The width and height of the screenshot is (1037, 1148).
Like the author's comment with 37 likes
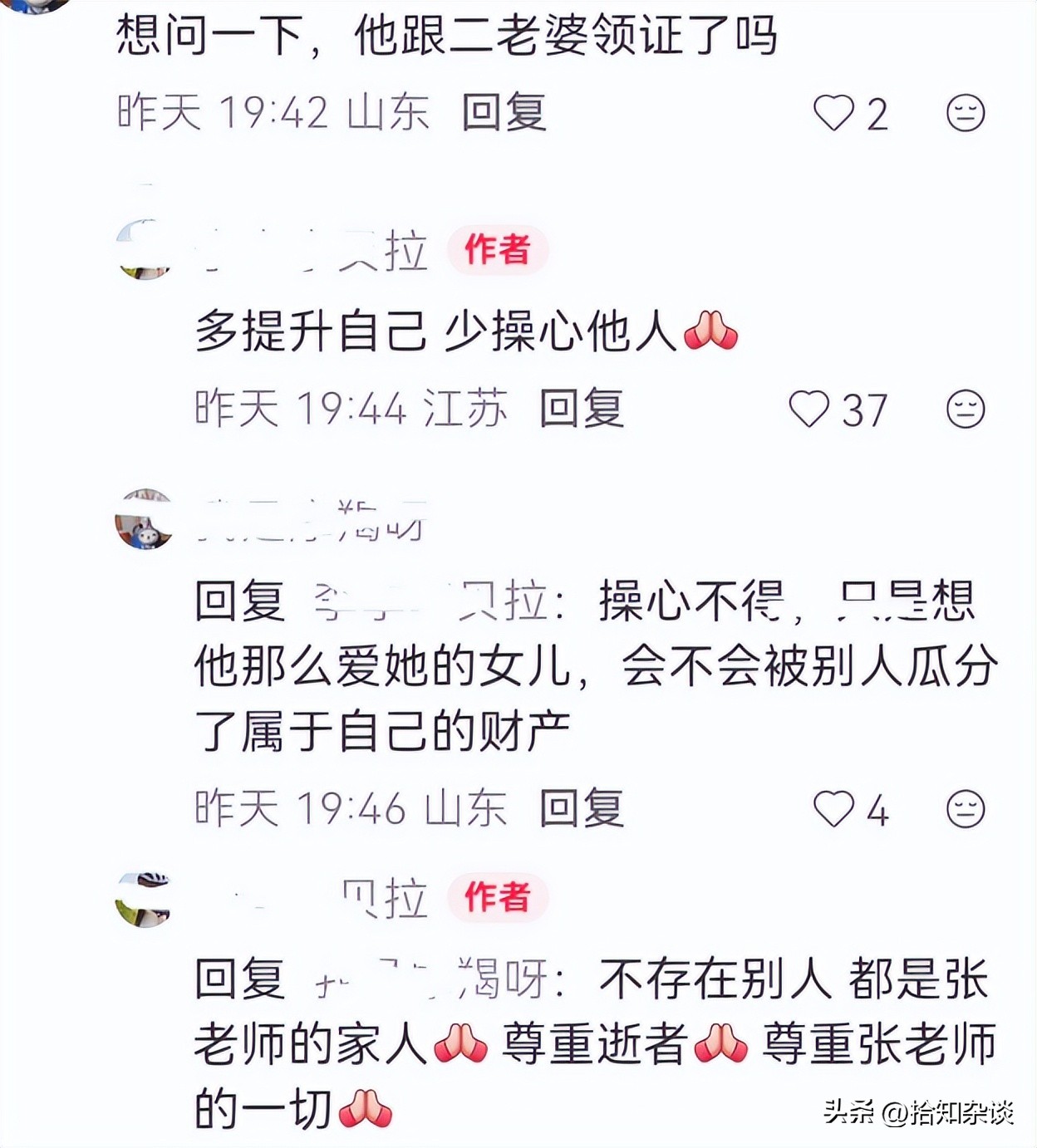point(809,409)
